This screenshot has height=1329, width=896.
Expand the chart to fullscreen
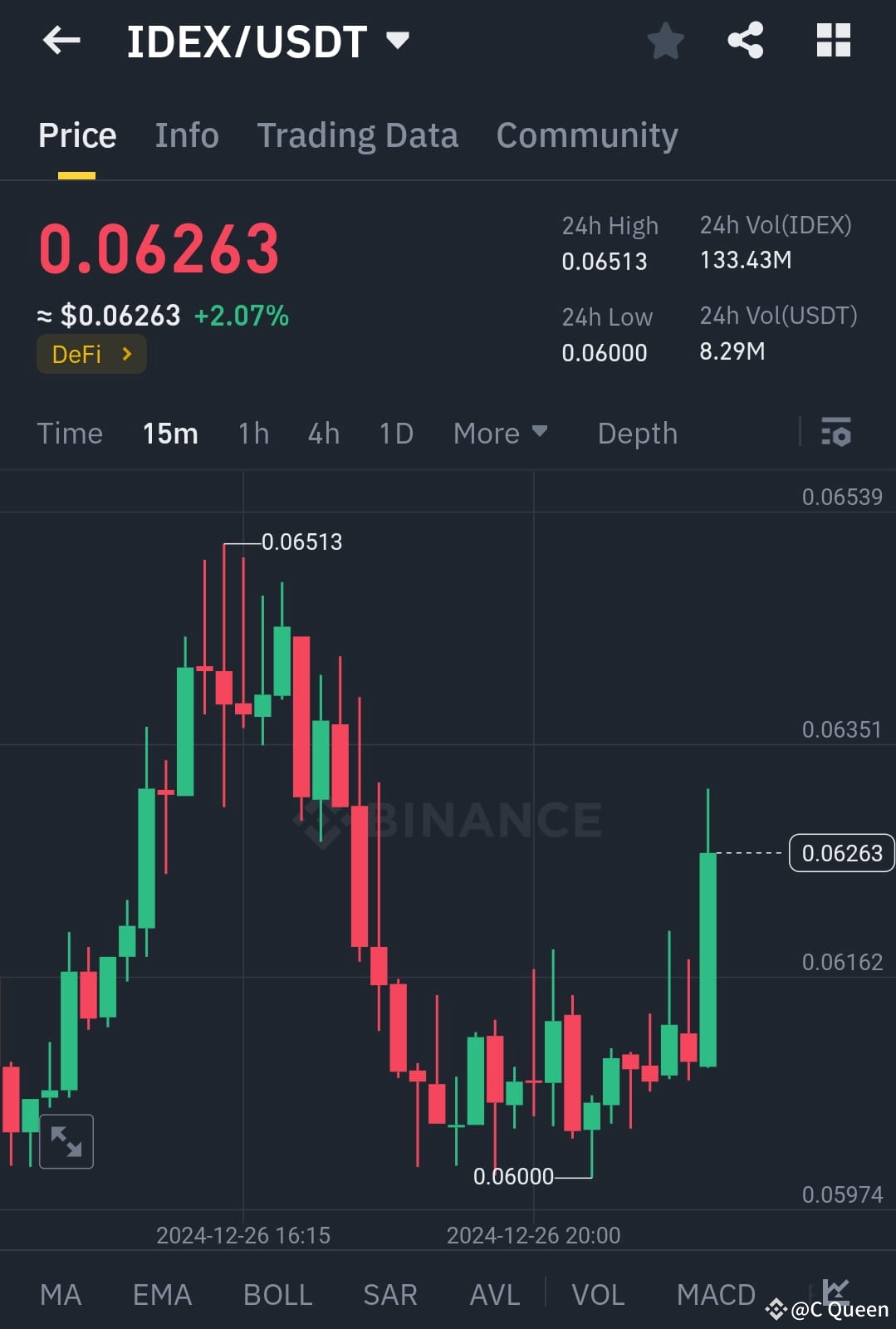tap(66, 1141)
